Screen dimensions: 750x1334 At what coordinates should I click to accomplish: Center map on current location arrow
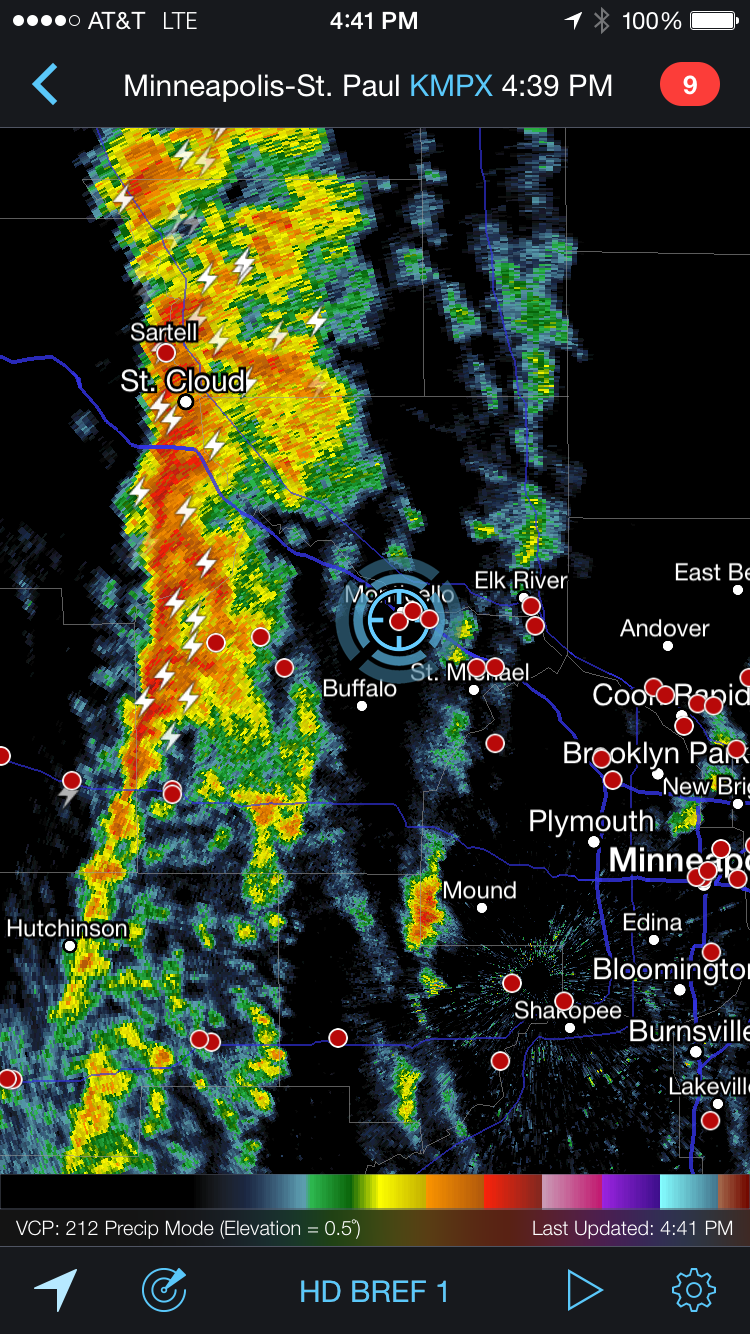(56, 1290)
